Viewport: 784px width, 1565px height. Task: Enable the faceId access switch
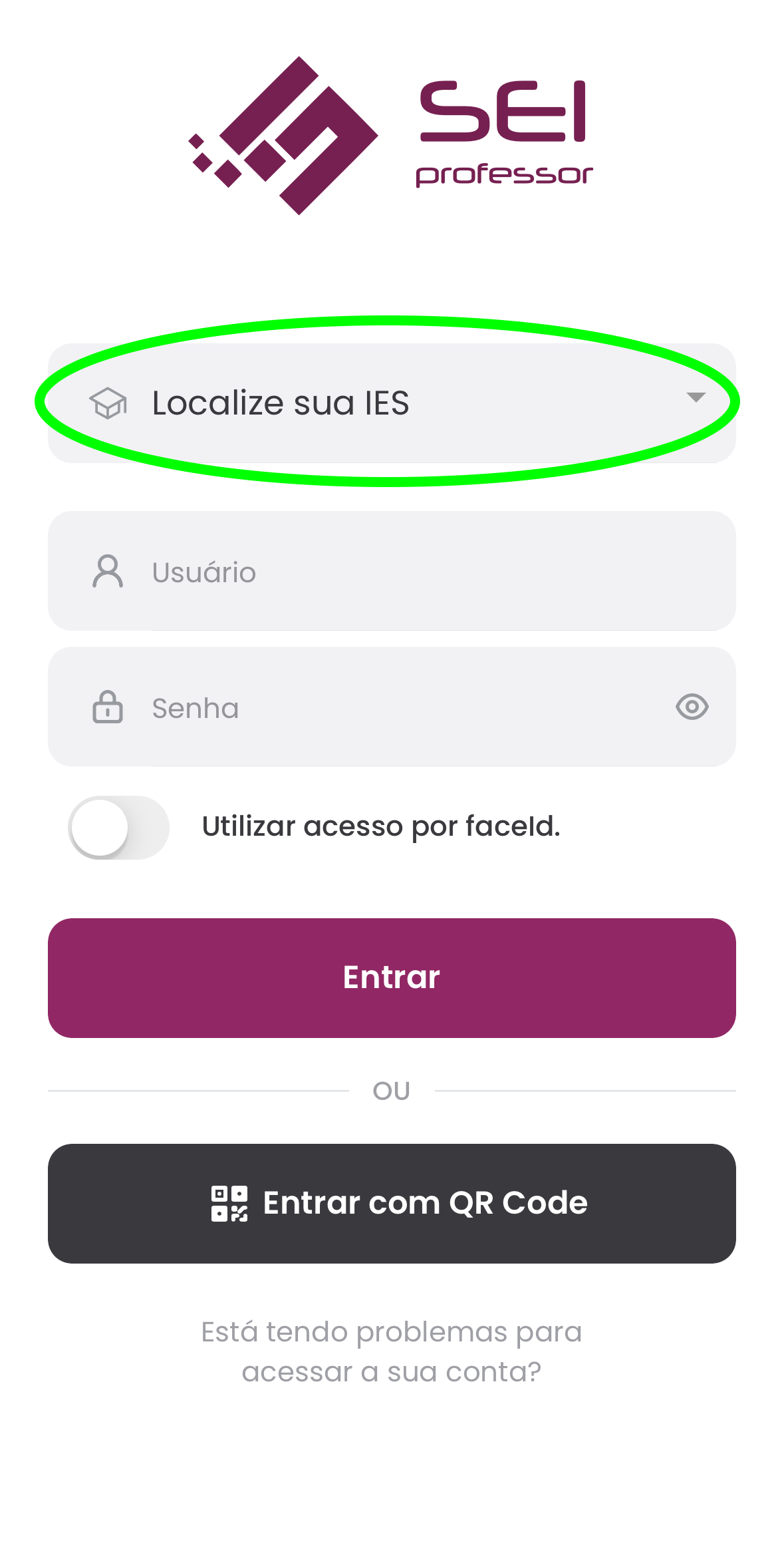(119, 827)
